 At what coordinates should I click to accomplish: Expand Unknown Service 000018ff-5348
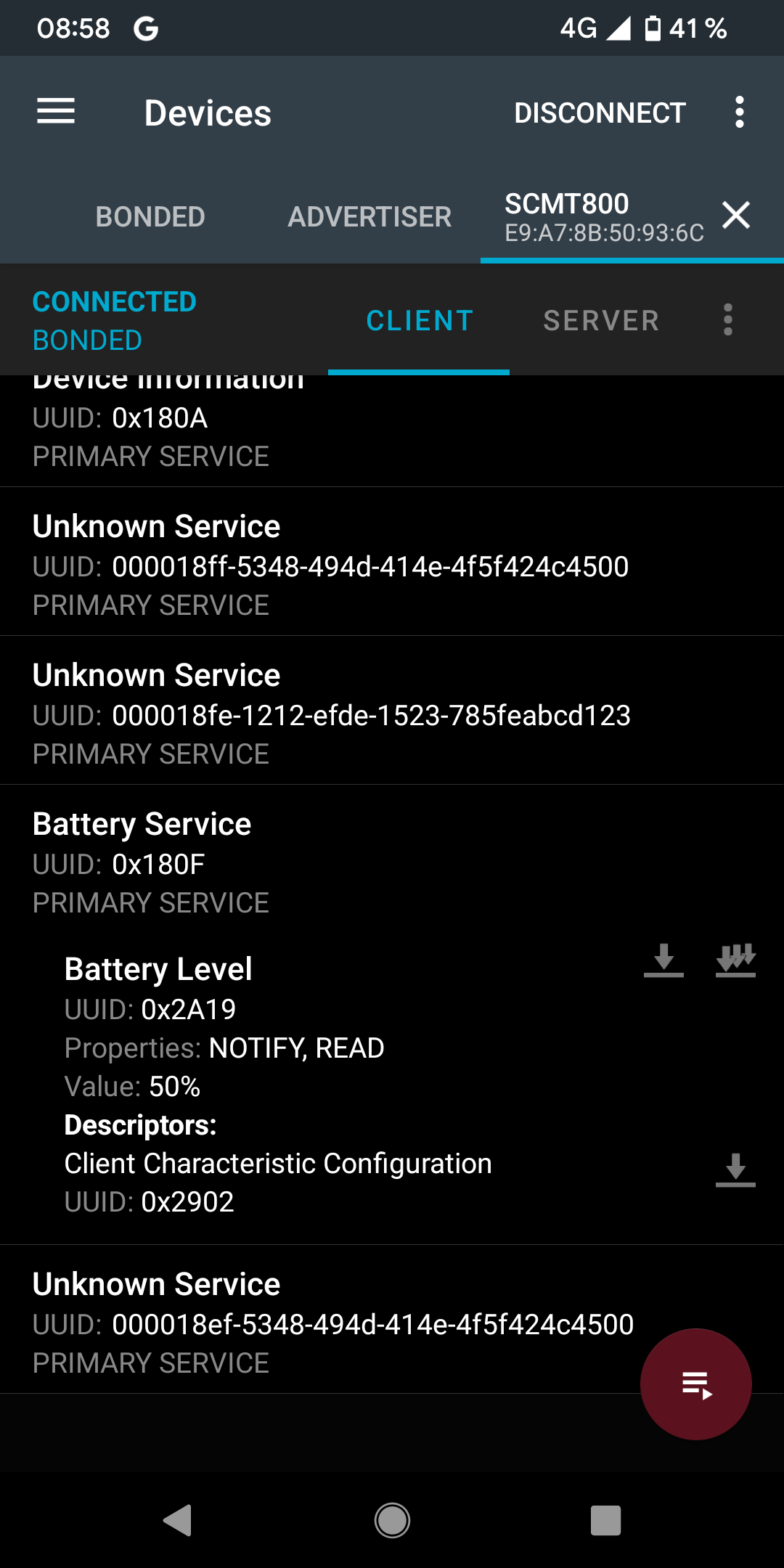tap(392, 562)
